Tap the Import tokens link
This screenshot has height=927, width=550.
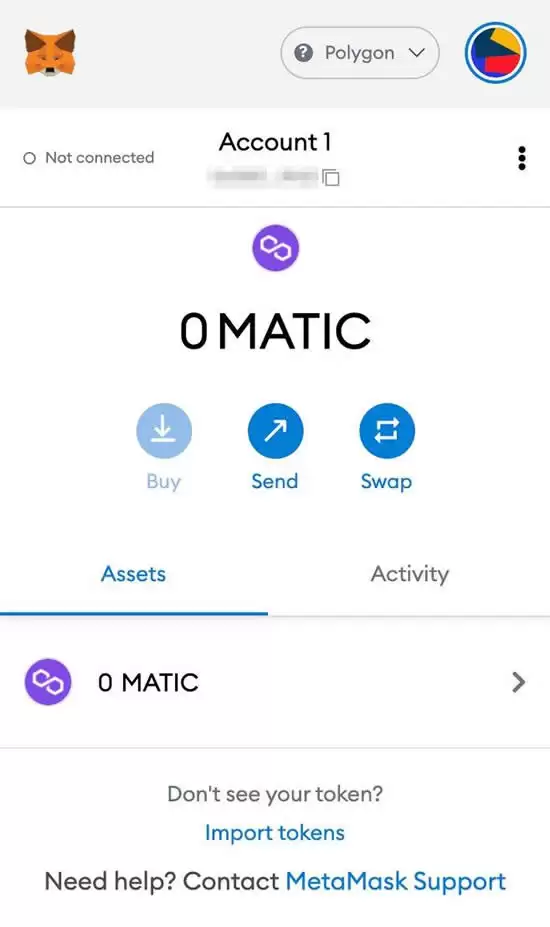pos(275,833)
